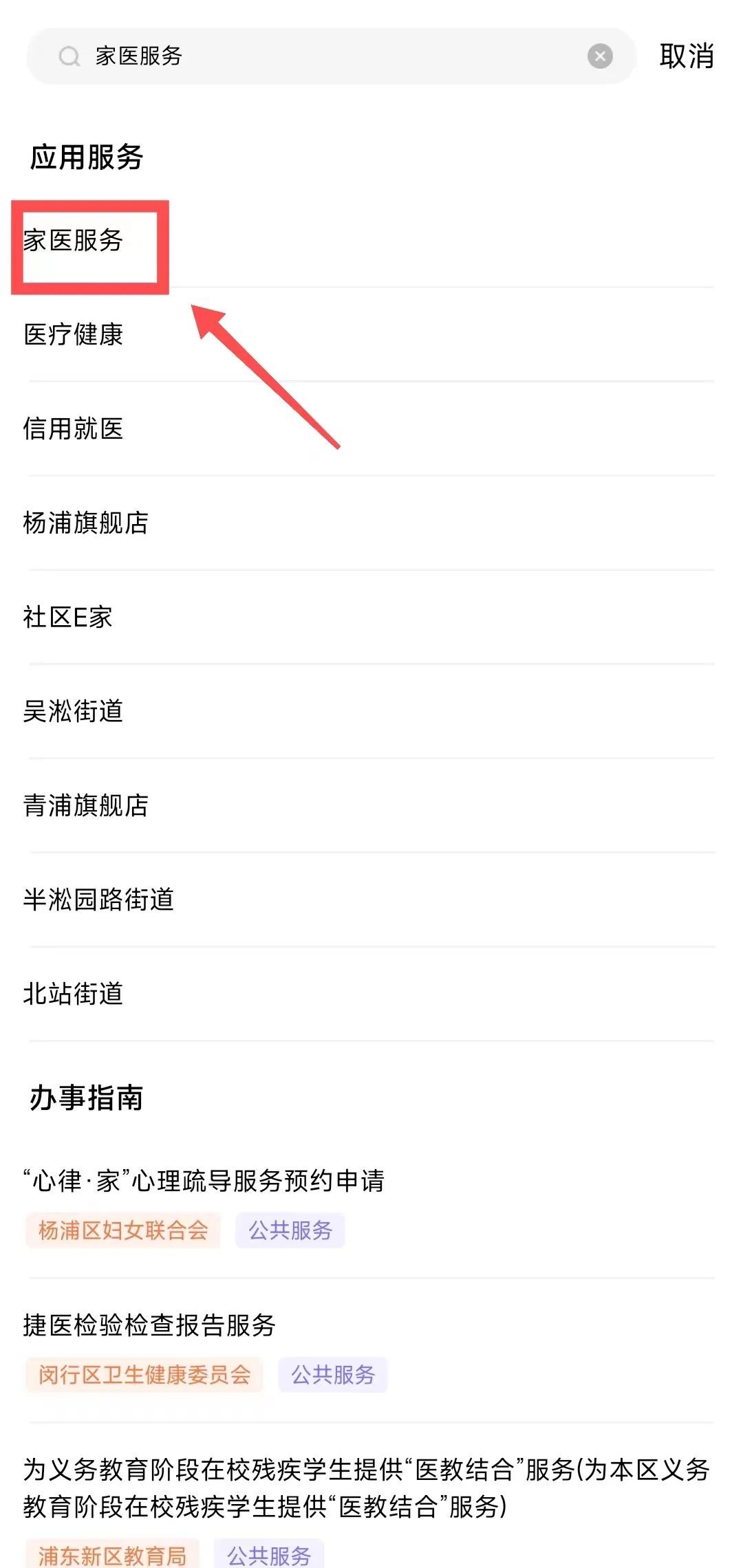Screen dimensions: 743x1568
Task: Open the “医教结合”服务 guide for disabled students
Action: [366, 1489]
